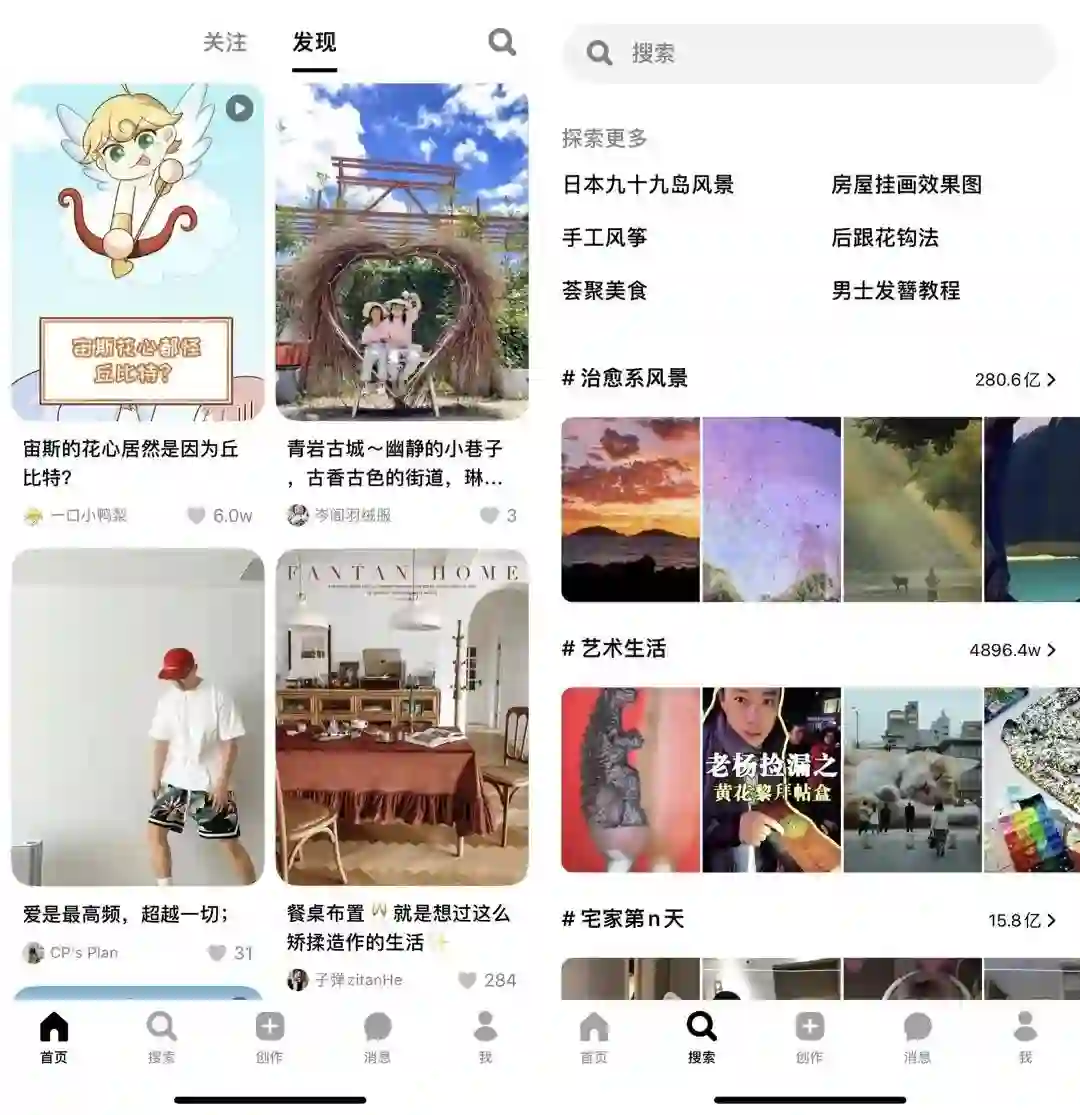Tap the 搜索 input field
This screenshot has width=1080, height=1115.
[x=808, y=53]
